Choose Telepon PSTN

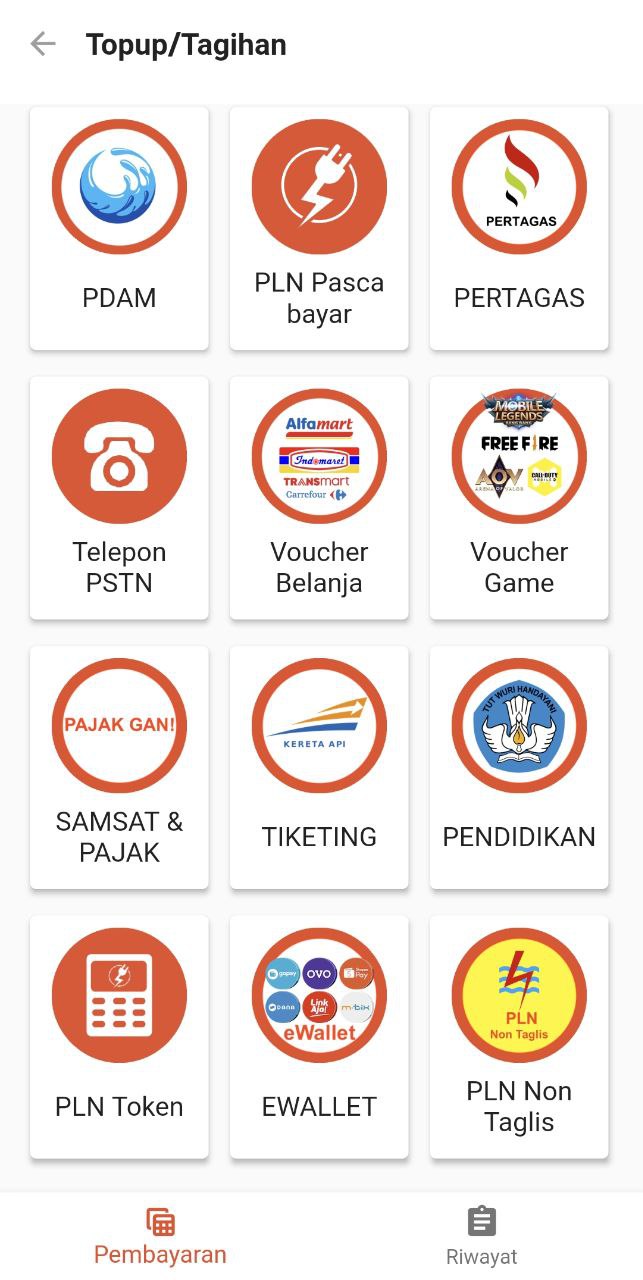pos(119,498)
